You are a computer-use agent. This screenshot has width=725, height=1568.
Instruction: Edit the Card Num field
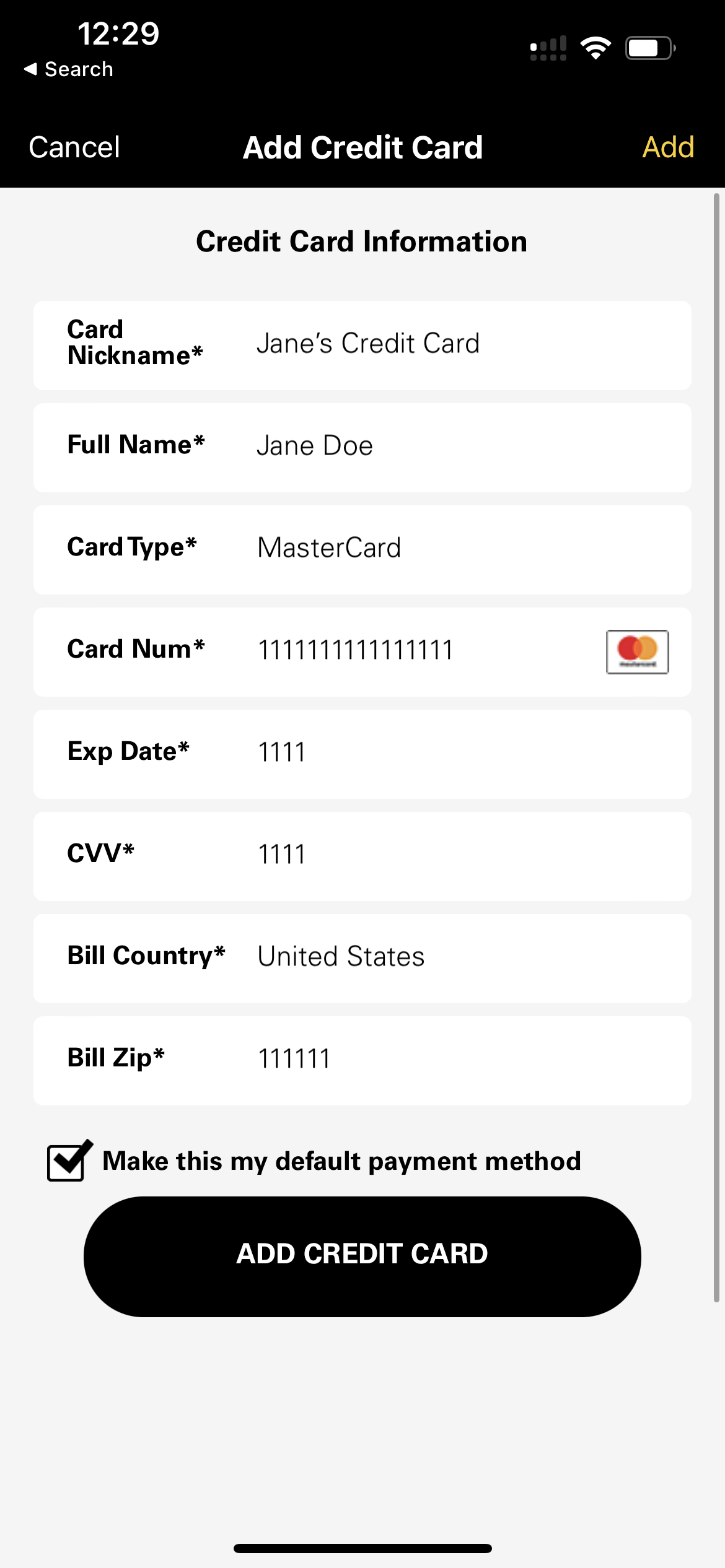(362, 652)
